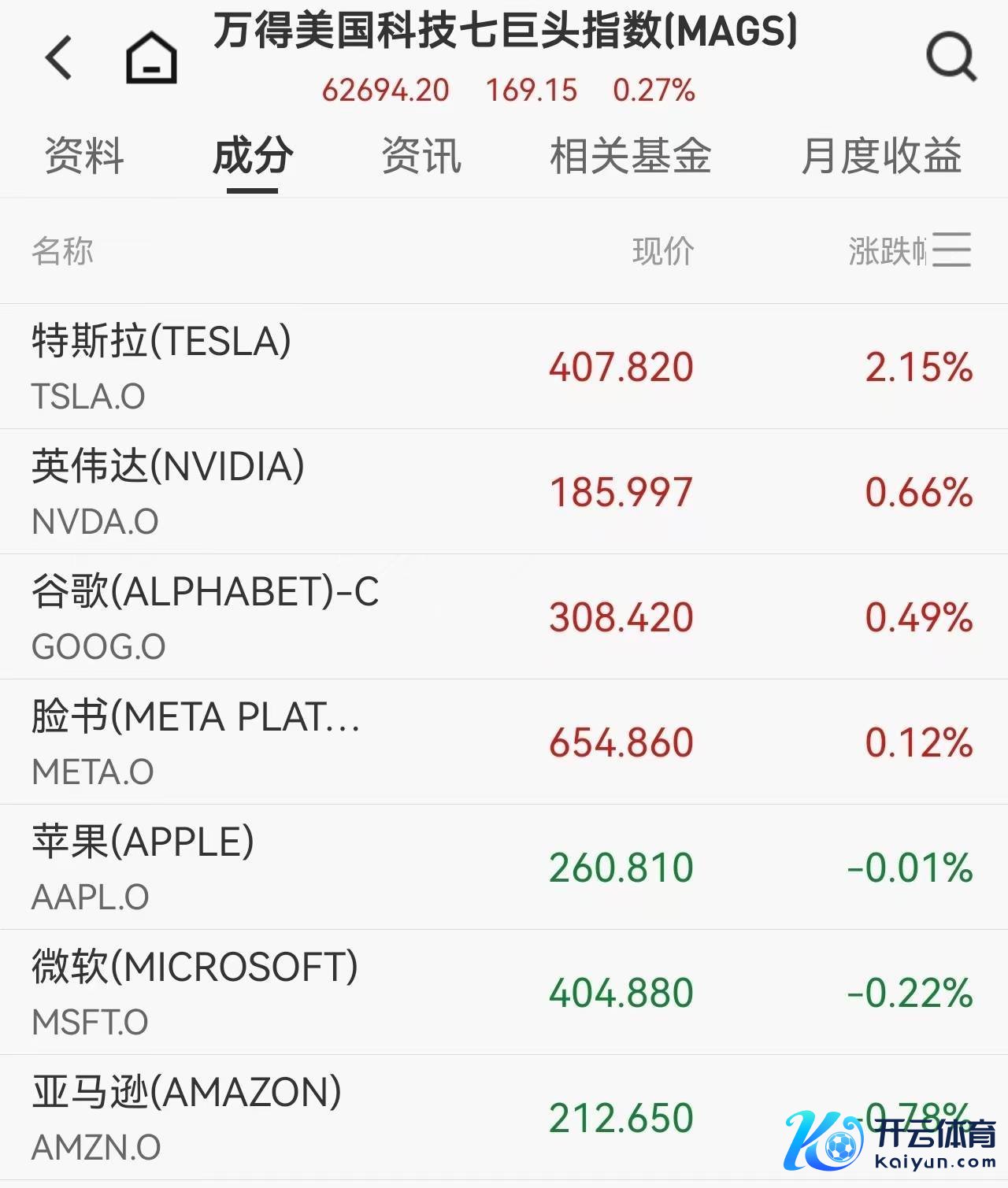1008x1188 pixels.
Task: Go back with the arrow icon
Action: click(x=59, y=57)
